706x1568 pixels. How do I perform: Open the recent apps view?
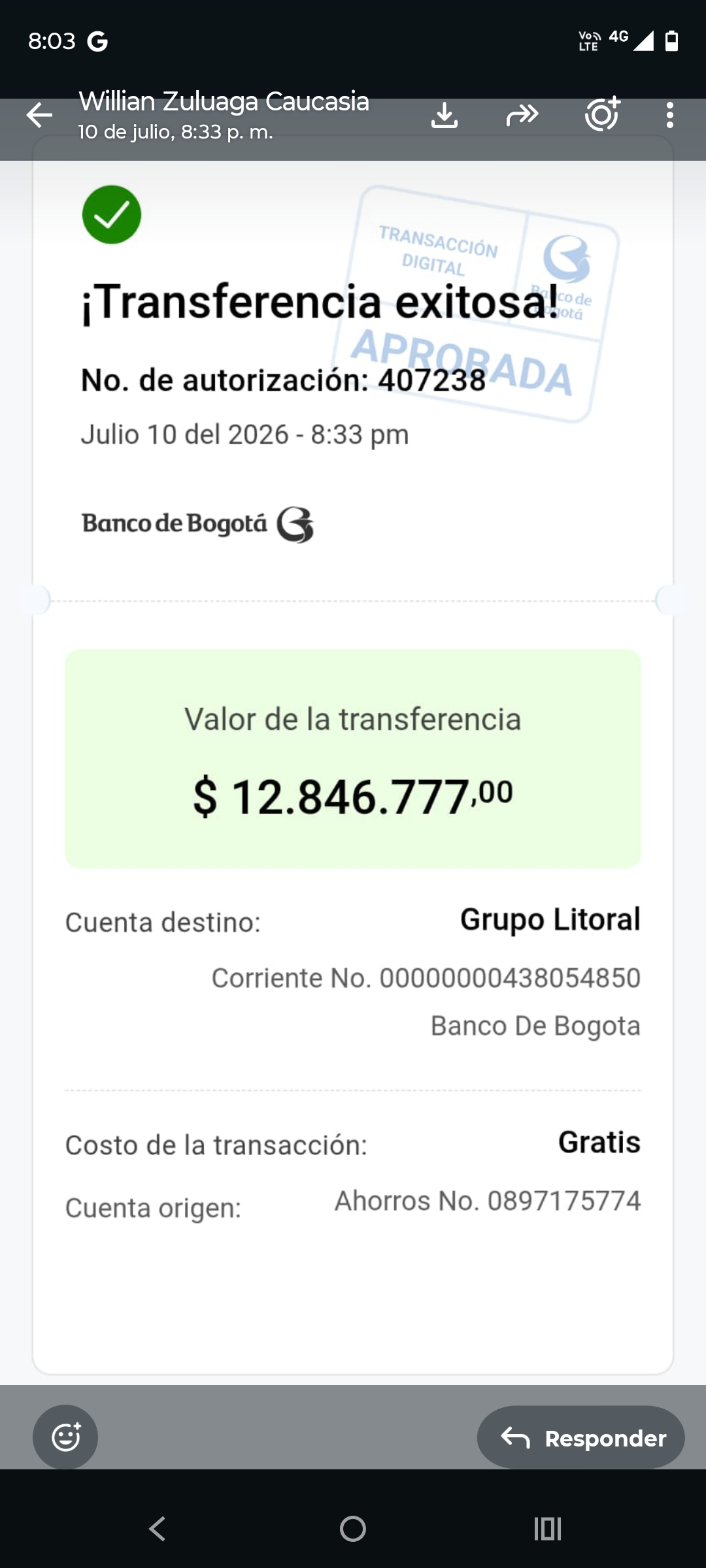(x=548, y=1529)
